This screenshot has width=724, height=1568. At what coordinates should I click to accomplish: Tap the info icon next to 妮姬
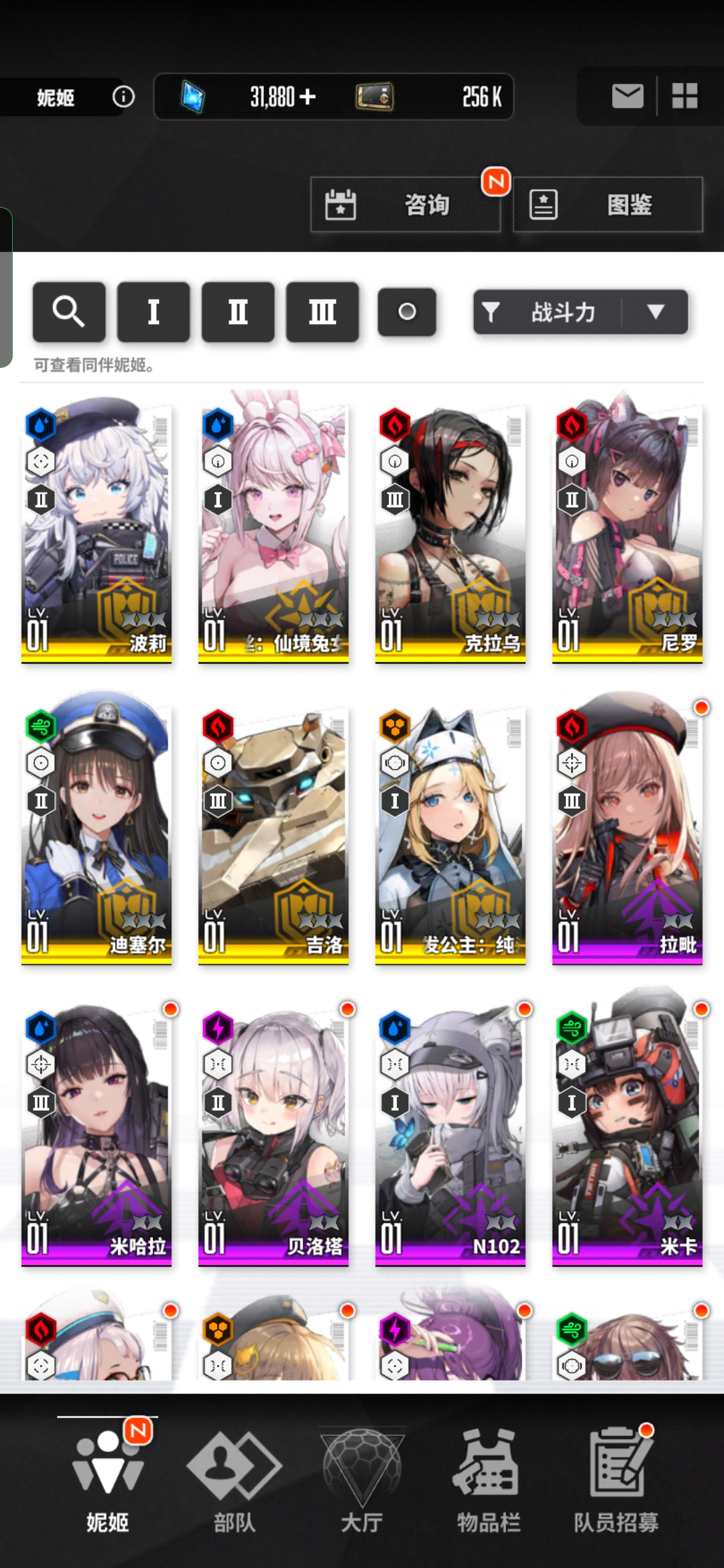coord(123,96)
